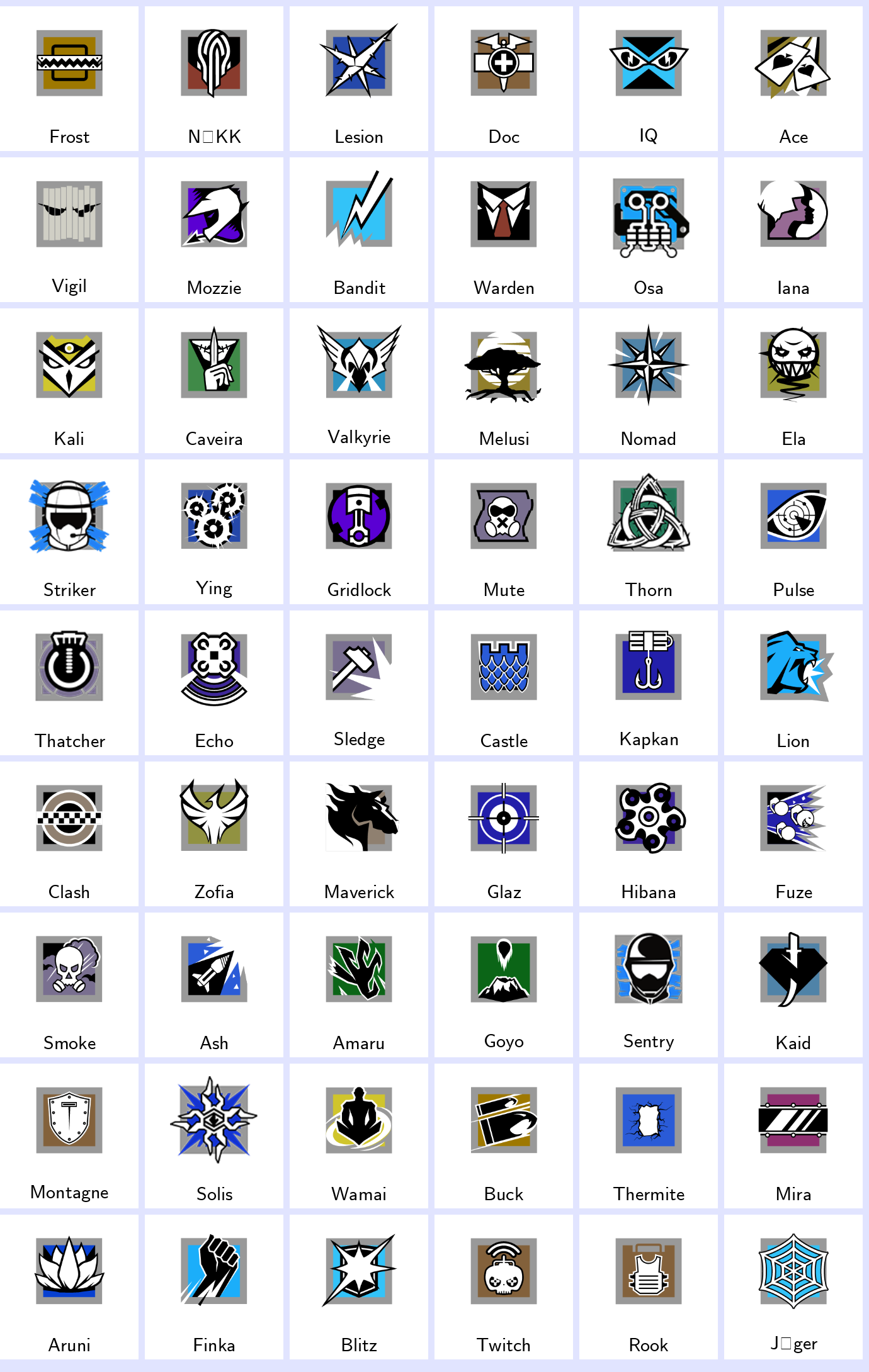Select the Frost operator tile
The image size is (869, 1372).
pyautogui.click(x=69, y=79)
